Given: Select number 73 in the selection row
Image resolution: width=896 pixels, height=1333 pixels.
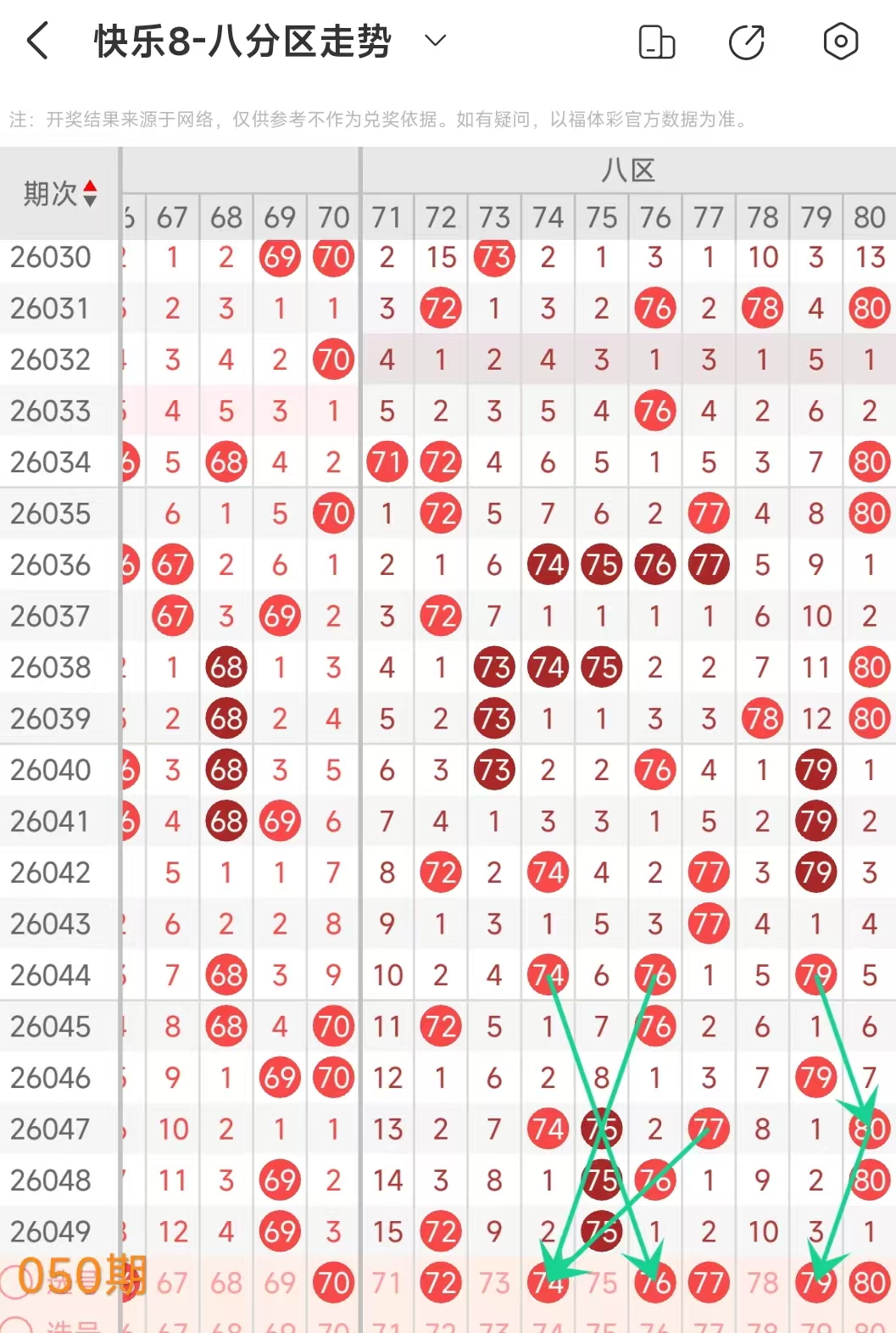Looking at the screenshot, I should coord(494,1282).
